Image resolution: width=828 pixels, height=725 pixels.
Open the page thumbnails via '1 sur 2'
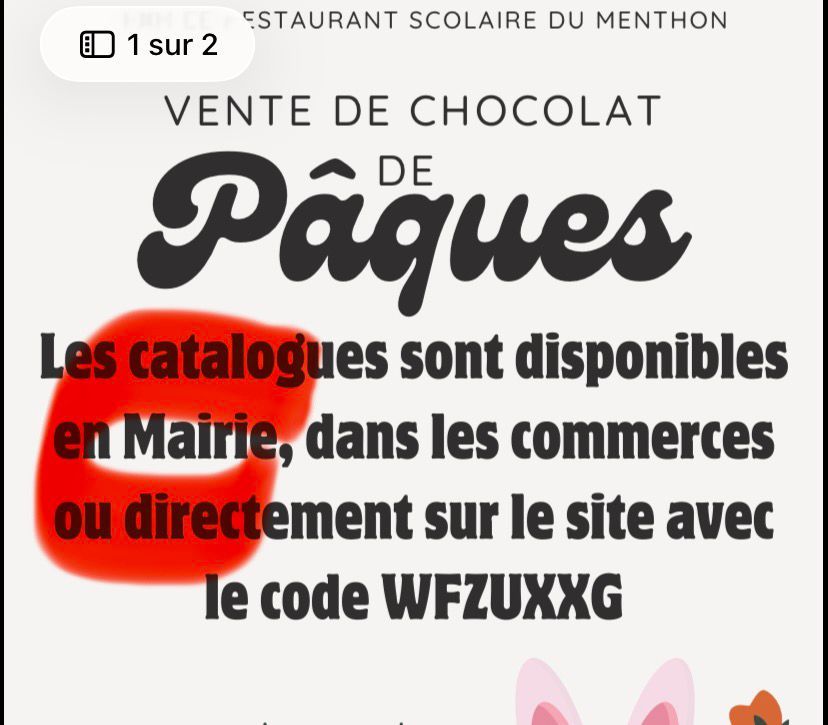coord(147,44)
